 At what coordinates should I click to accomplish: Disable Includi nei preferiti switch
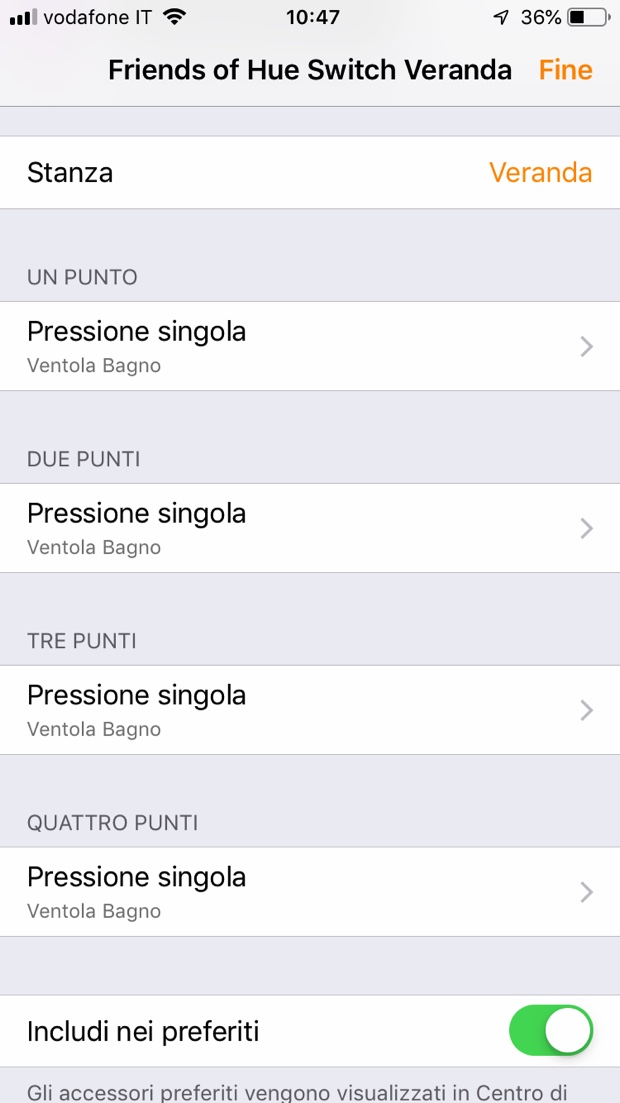click(x=550, y=1031)
